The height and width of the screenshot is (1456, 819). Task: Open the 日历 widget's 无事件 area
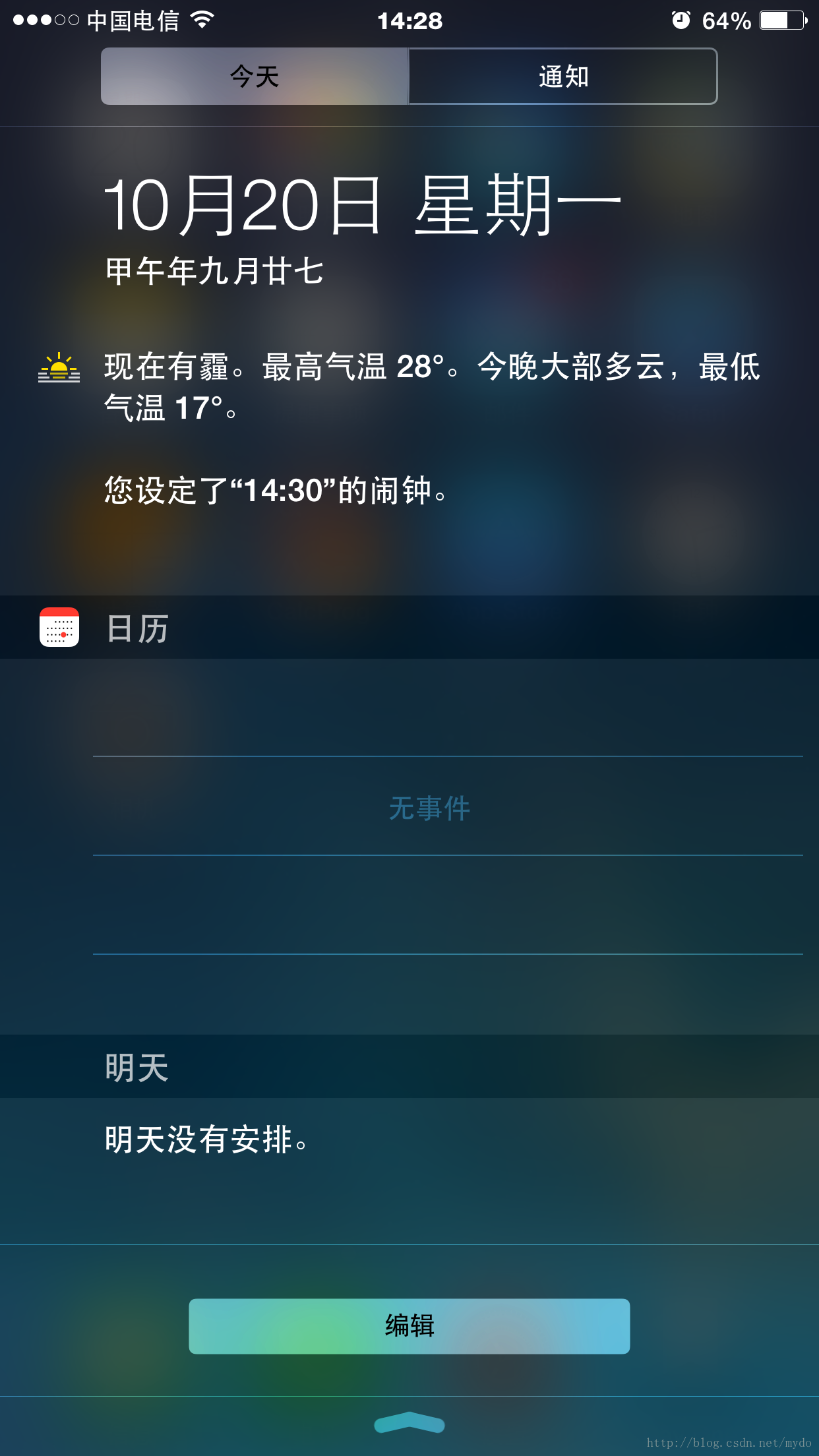point(430,808)
